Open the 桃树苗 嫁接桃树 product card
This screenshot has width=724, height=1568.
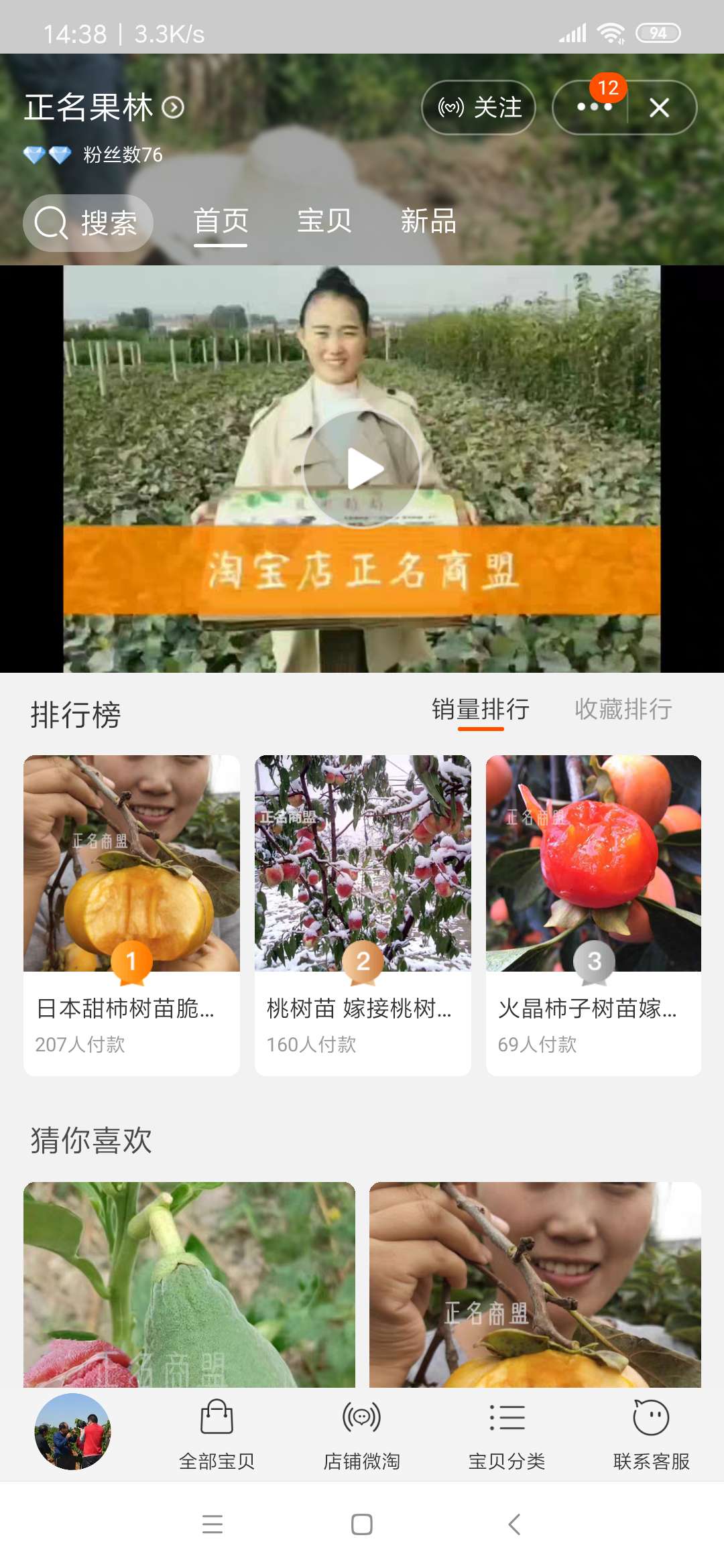(363, 915)
